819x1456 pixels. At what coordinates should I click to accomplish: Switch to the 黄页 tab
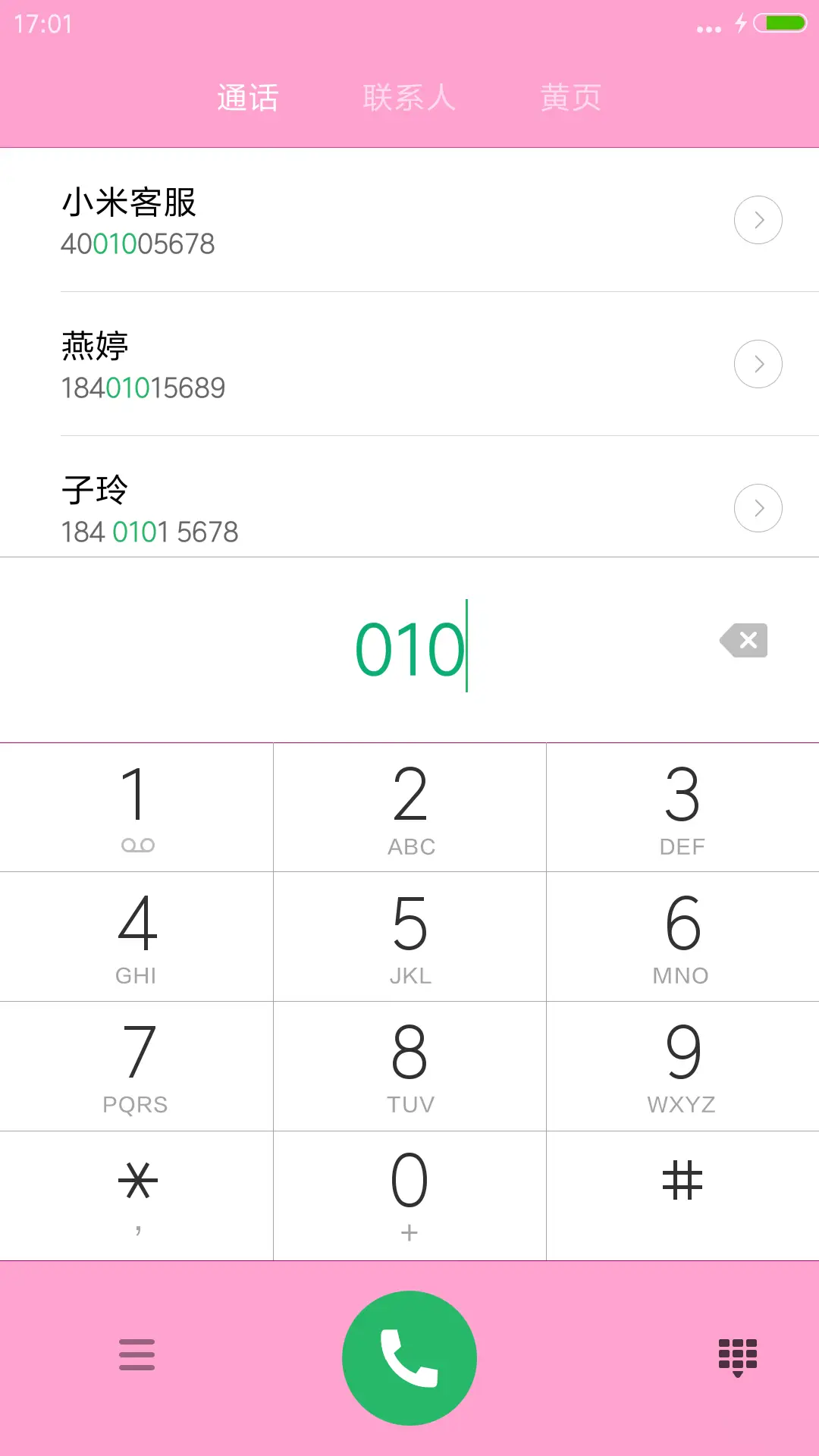coord(570,97)
